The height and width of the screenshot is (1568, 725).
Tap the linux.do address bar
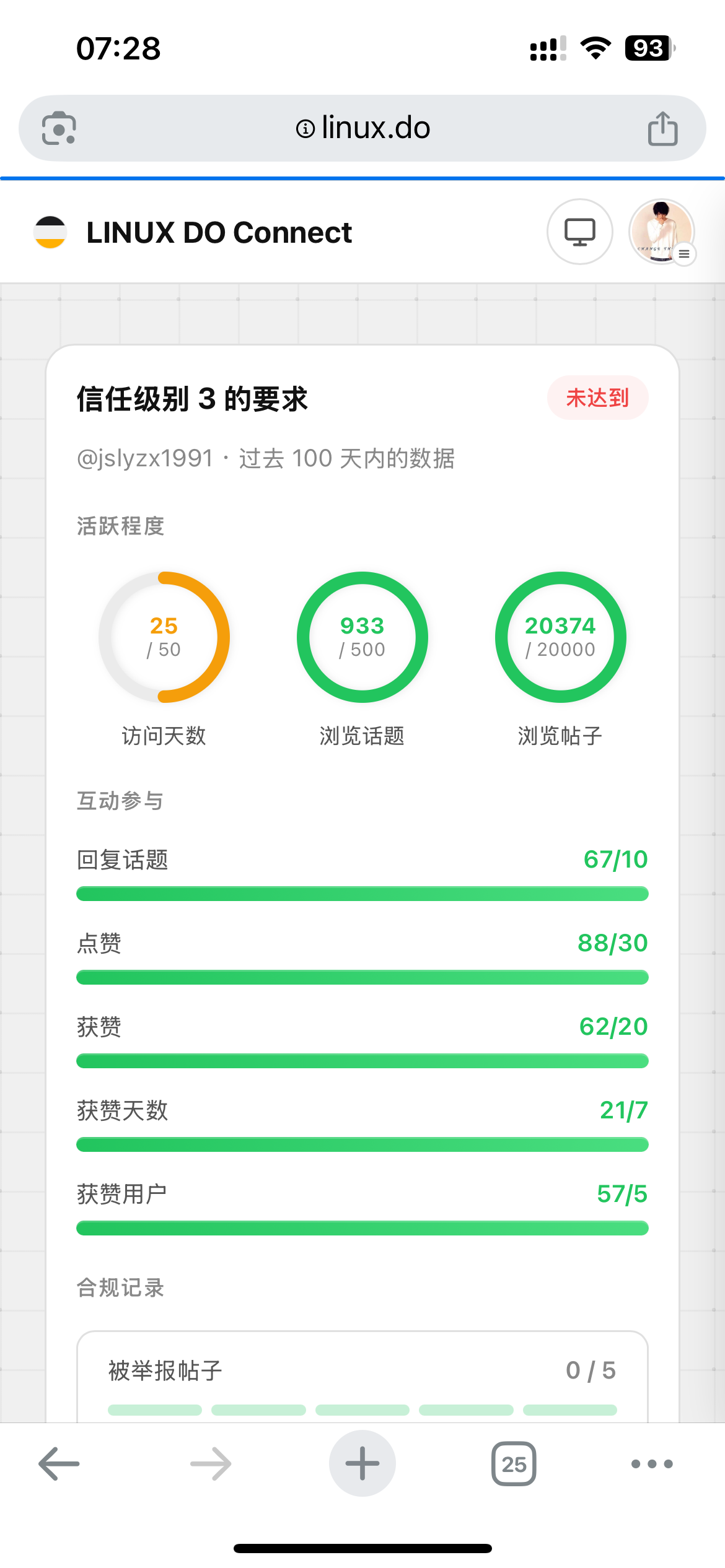click(362, 128)
